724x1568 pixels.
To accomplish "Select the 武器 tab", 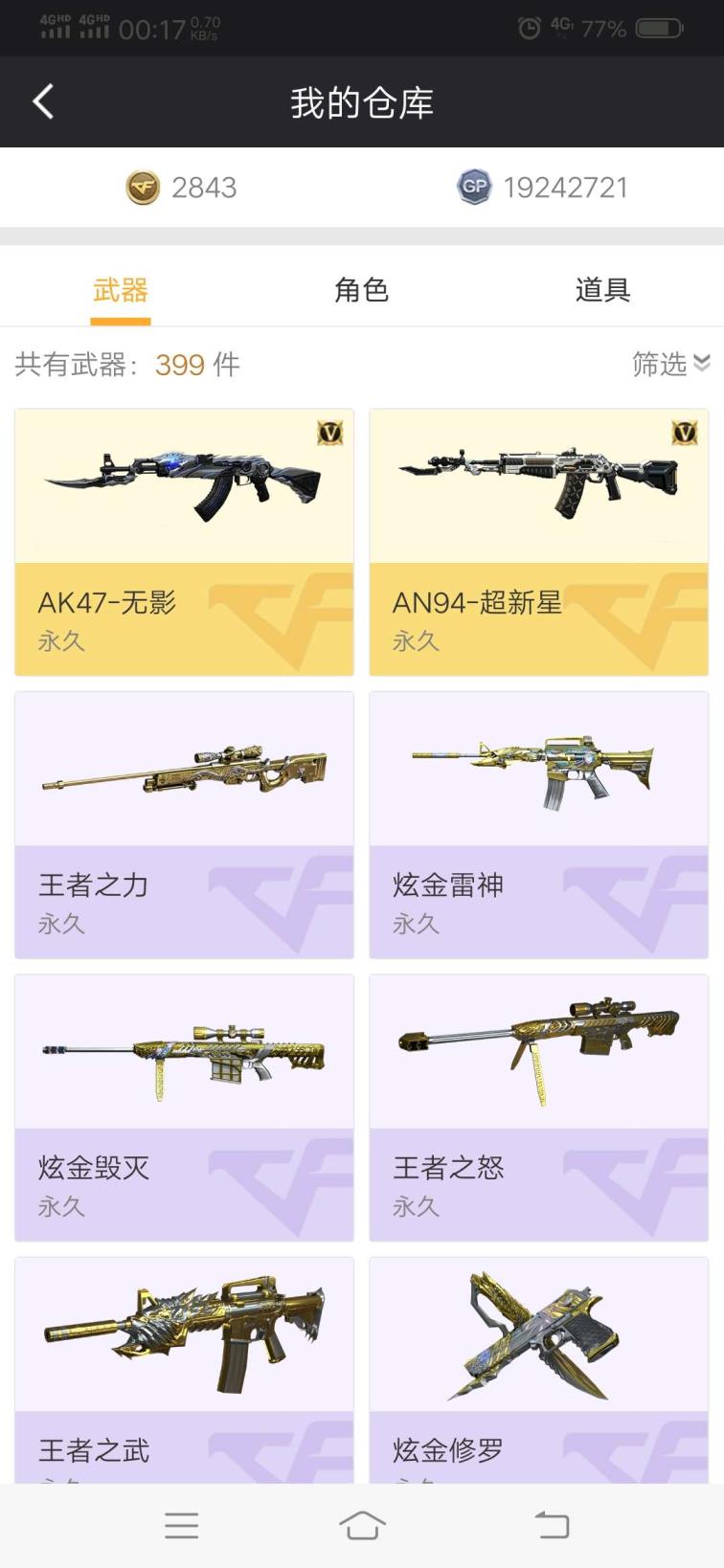I will (121, 290).
